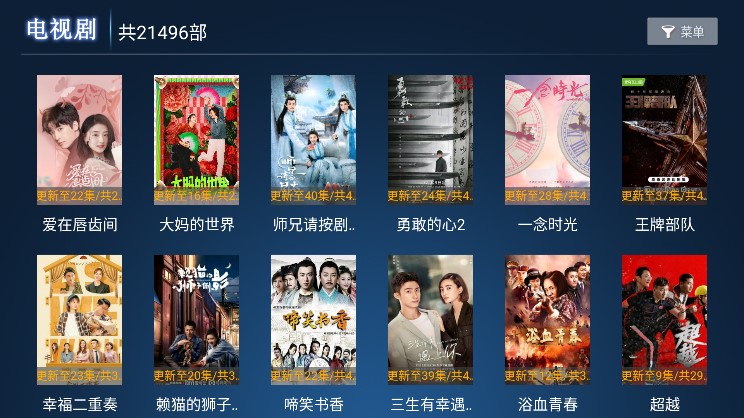Open the drama 超越
Image resolution: width=744 pixels, height=418 pixels.
click(664, 320)
